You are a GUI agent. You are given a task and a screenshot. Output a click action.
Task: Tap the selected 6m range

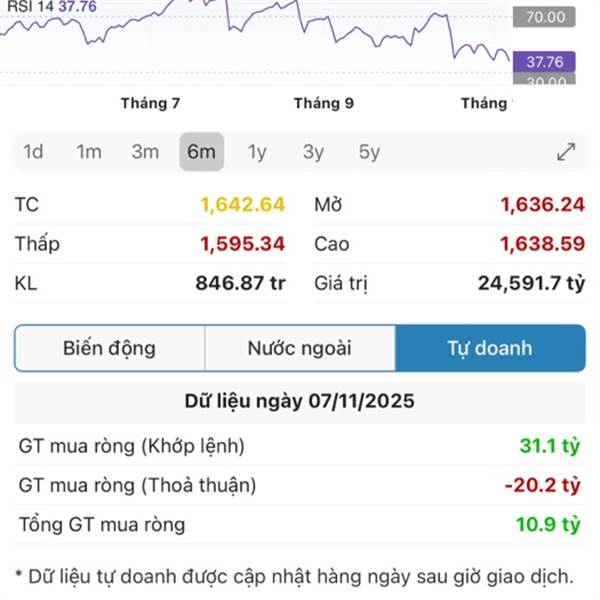coord(201,152)
